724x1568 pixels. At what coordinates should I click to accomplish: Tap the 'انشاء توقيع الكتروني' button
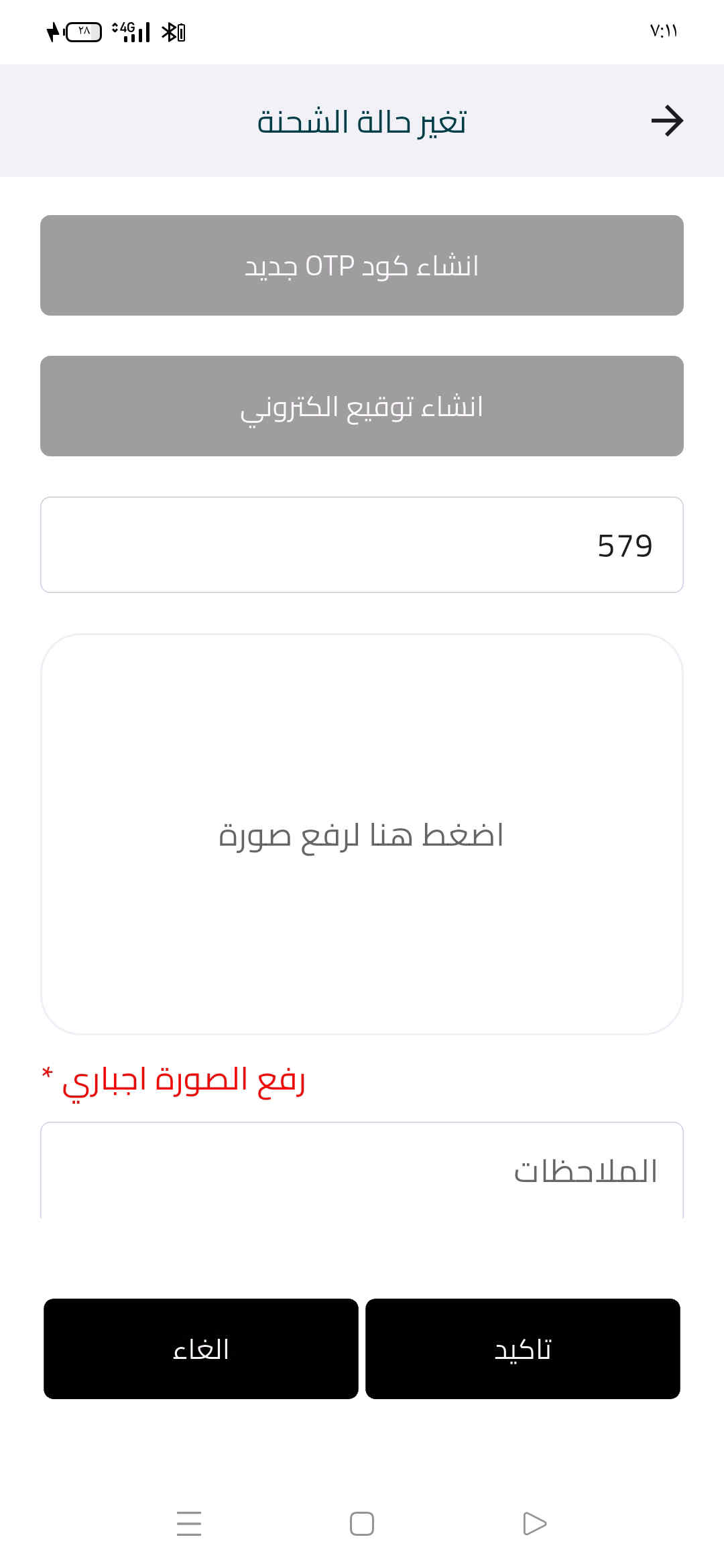pyautogui.click(x=362, y=406)
